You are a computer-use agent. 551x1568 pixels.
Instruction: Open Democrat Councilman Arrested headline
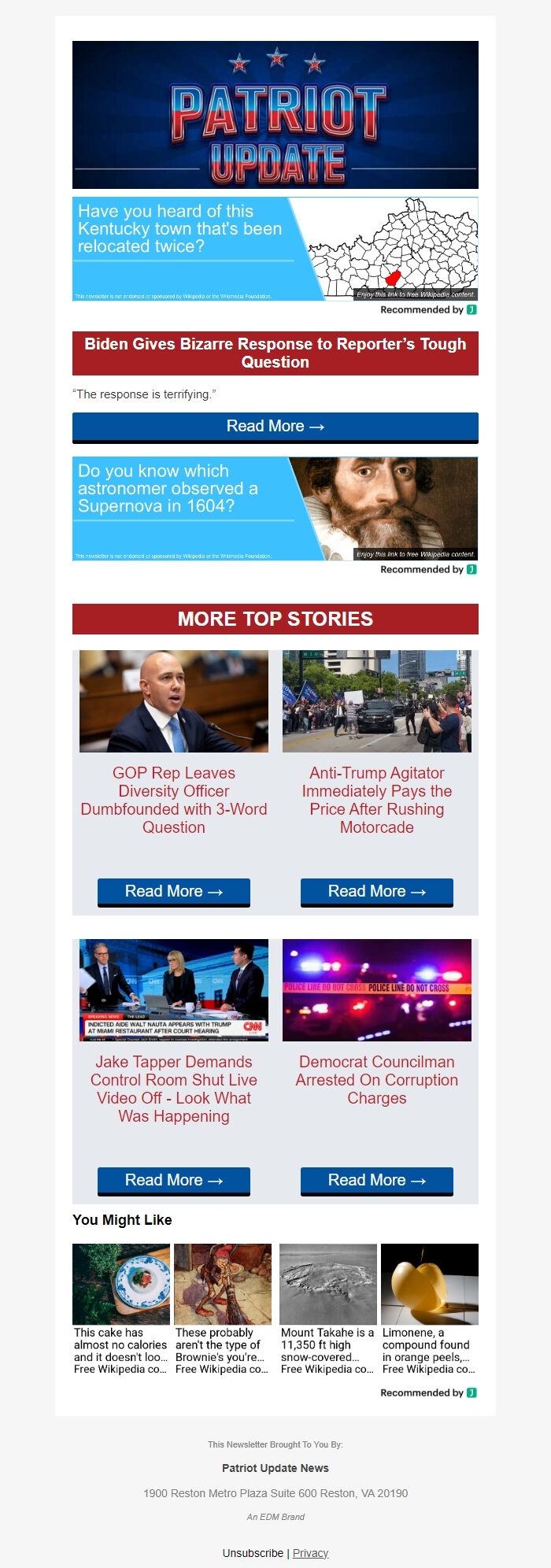click(377, 1080)
